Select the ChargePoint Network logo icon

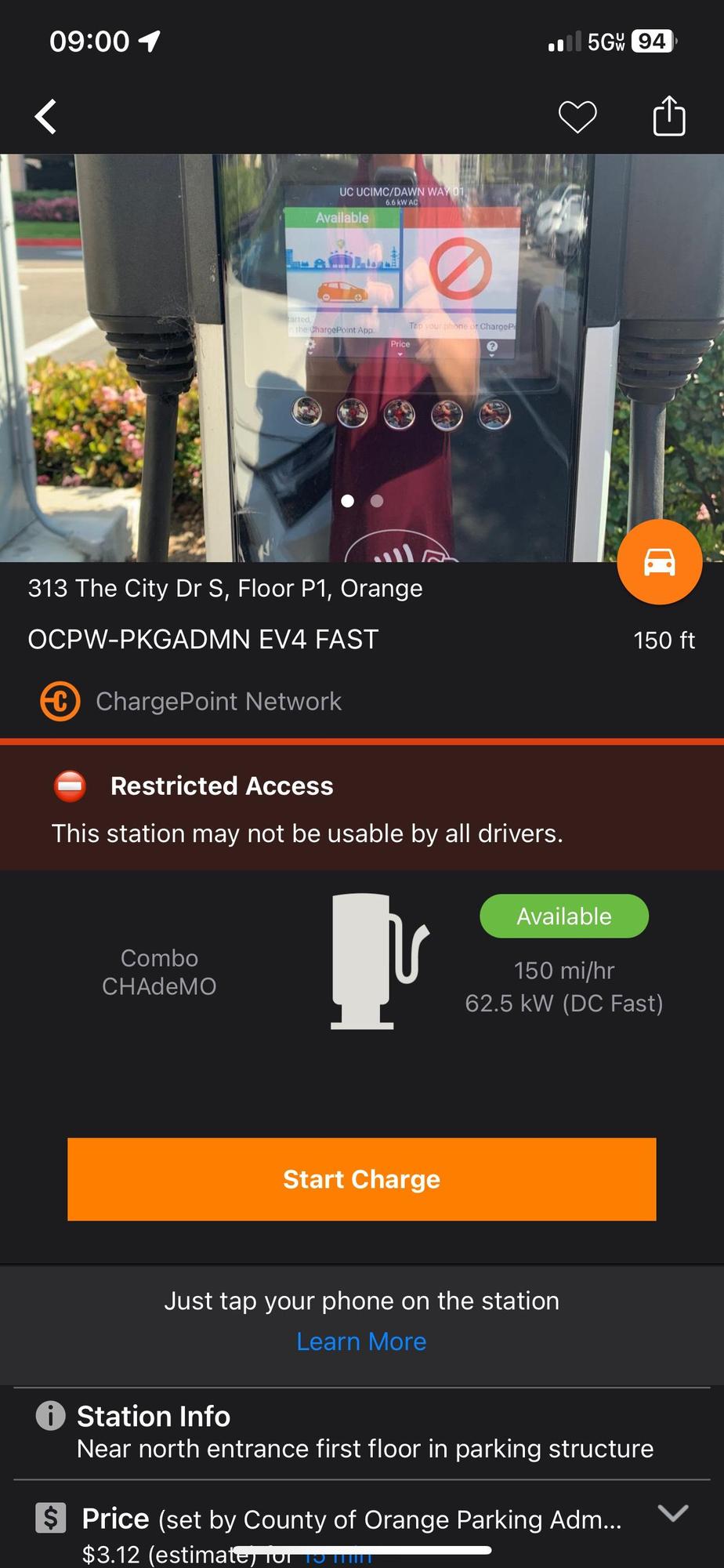coord(60,700)
